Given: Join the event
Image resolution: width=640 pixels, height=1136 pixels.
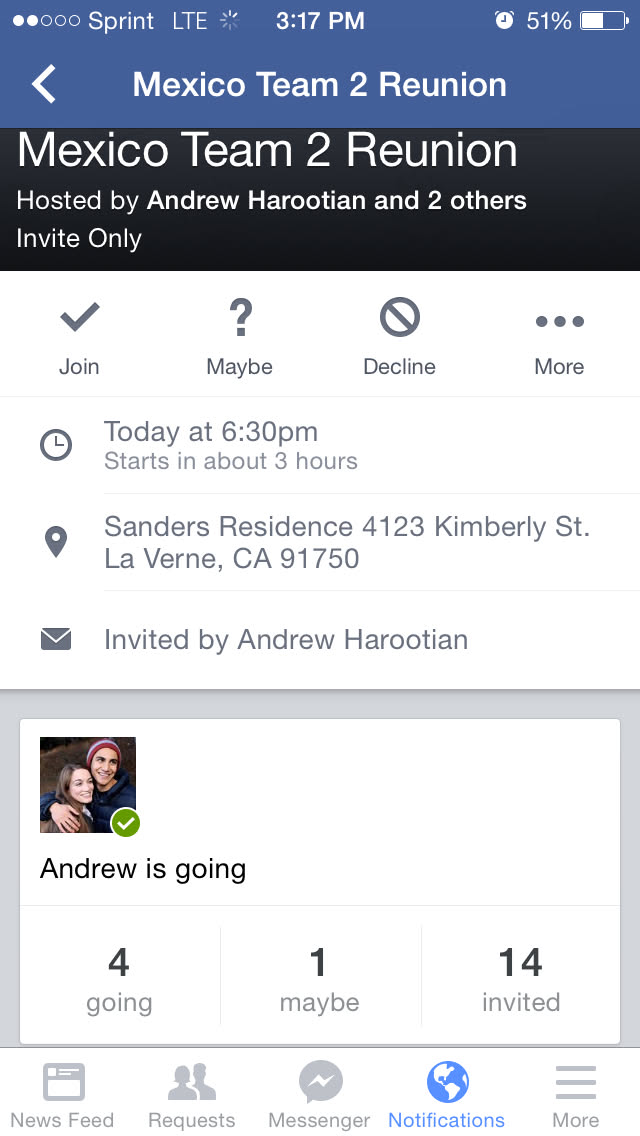Looking at the screenshot, I should click(79, 337).
